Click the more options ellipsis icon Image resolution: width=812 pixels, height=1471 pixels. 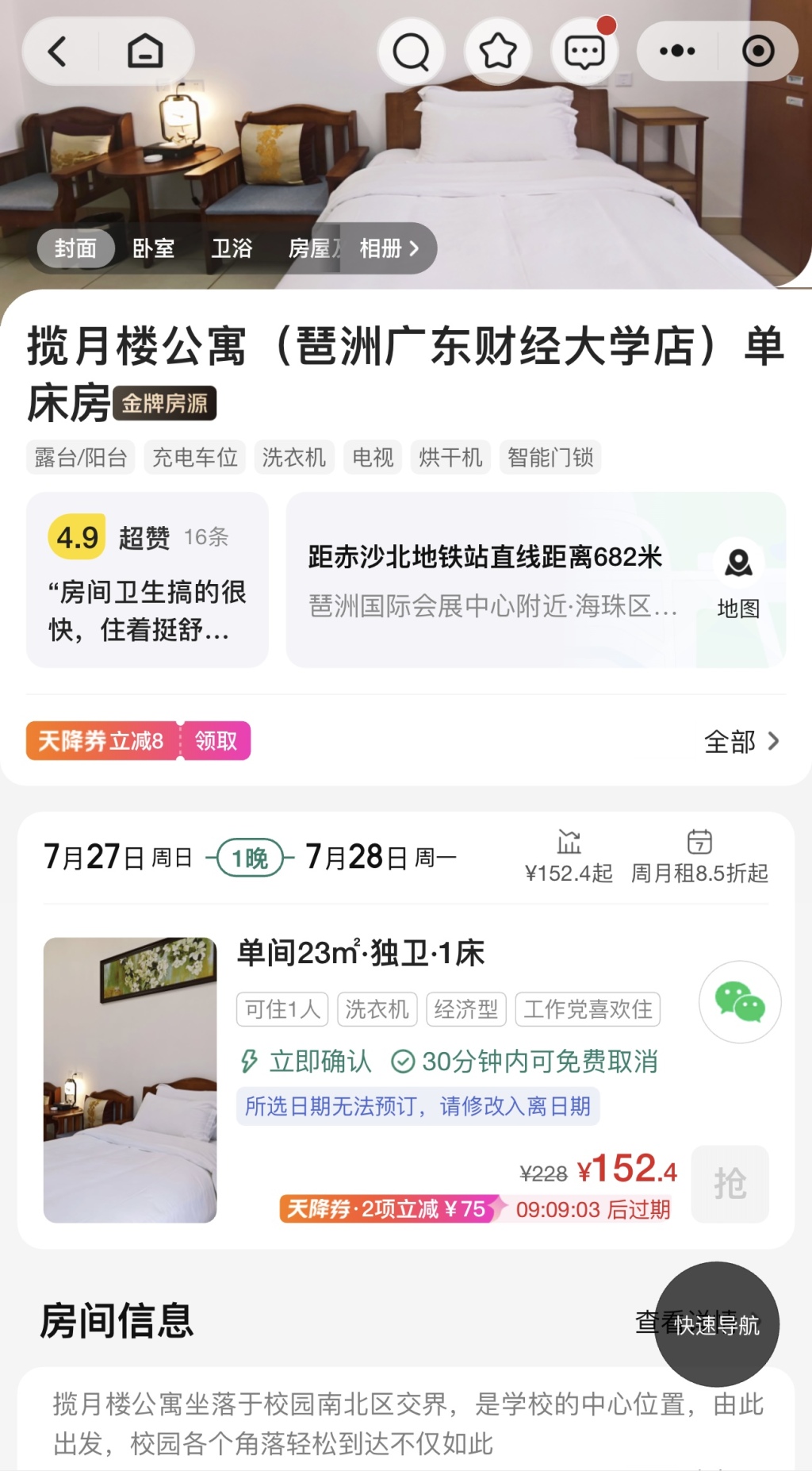[677, 50]
